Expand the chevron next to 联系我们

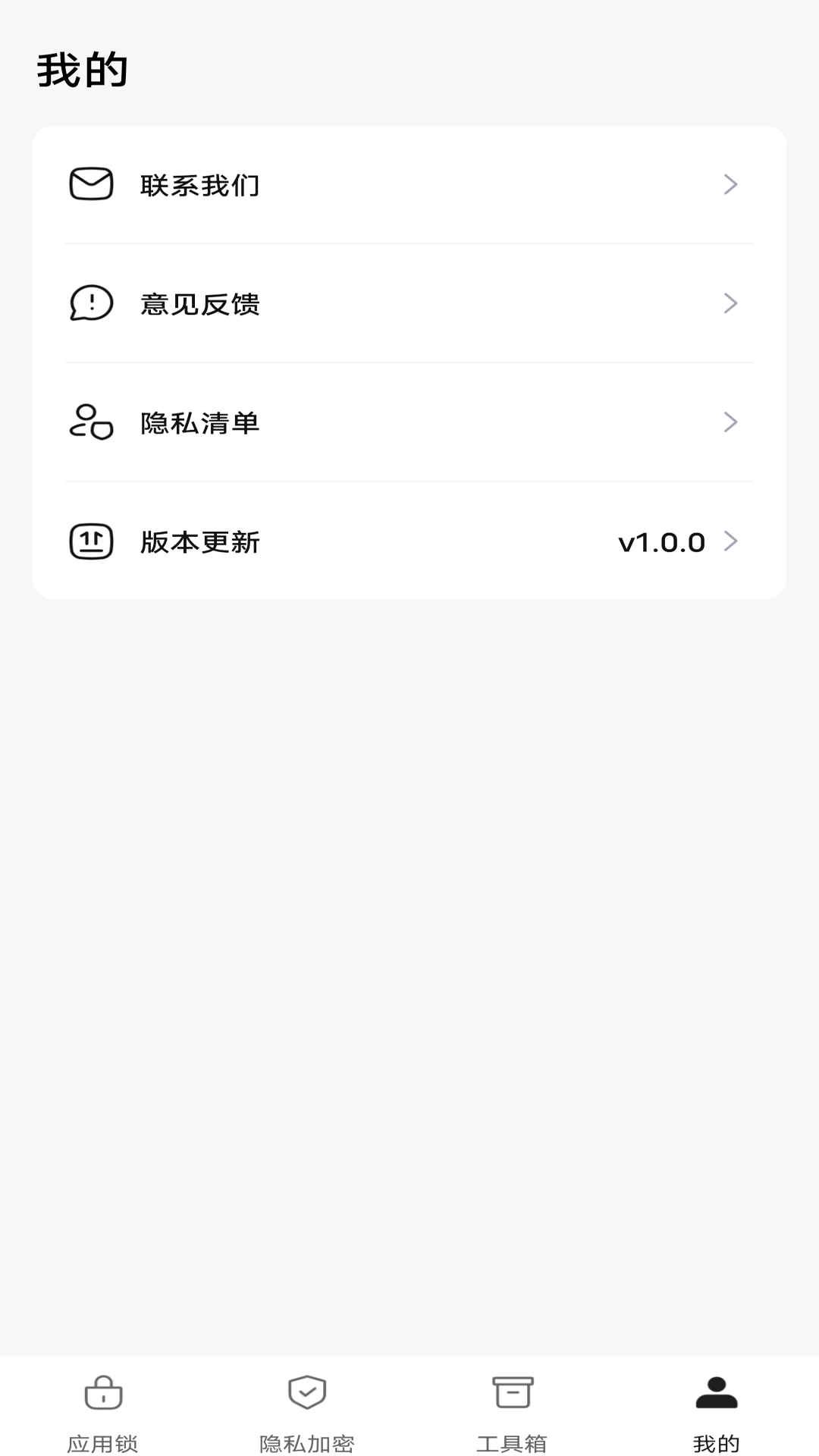click(730, 184)
